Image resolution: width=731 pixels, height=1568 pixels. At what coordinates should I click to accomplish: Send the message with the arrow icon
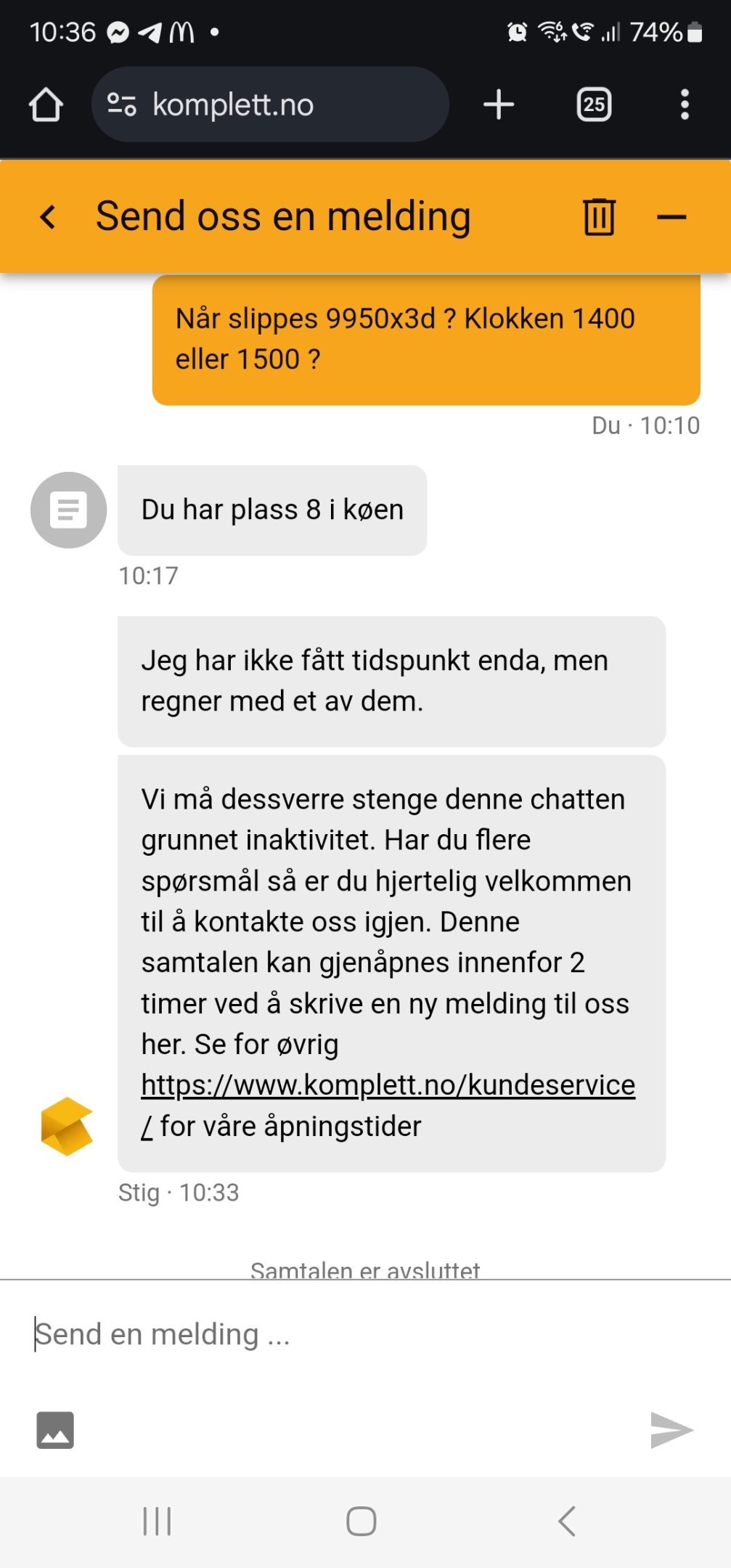(671, 1430)
